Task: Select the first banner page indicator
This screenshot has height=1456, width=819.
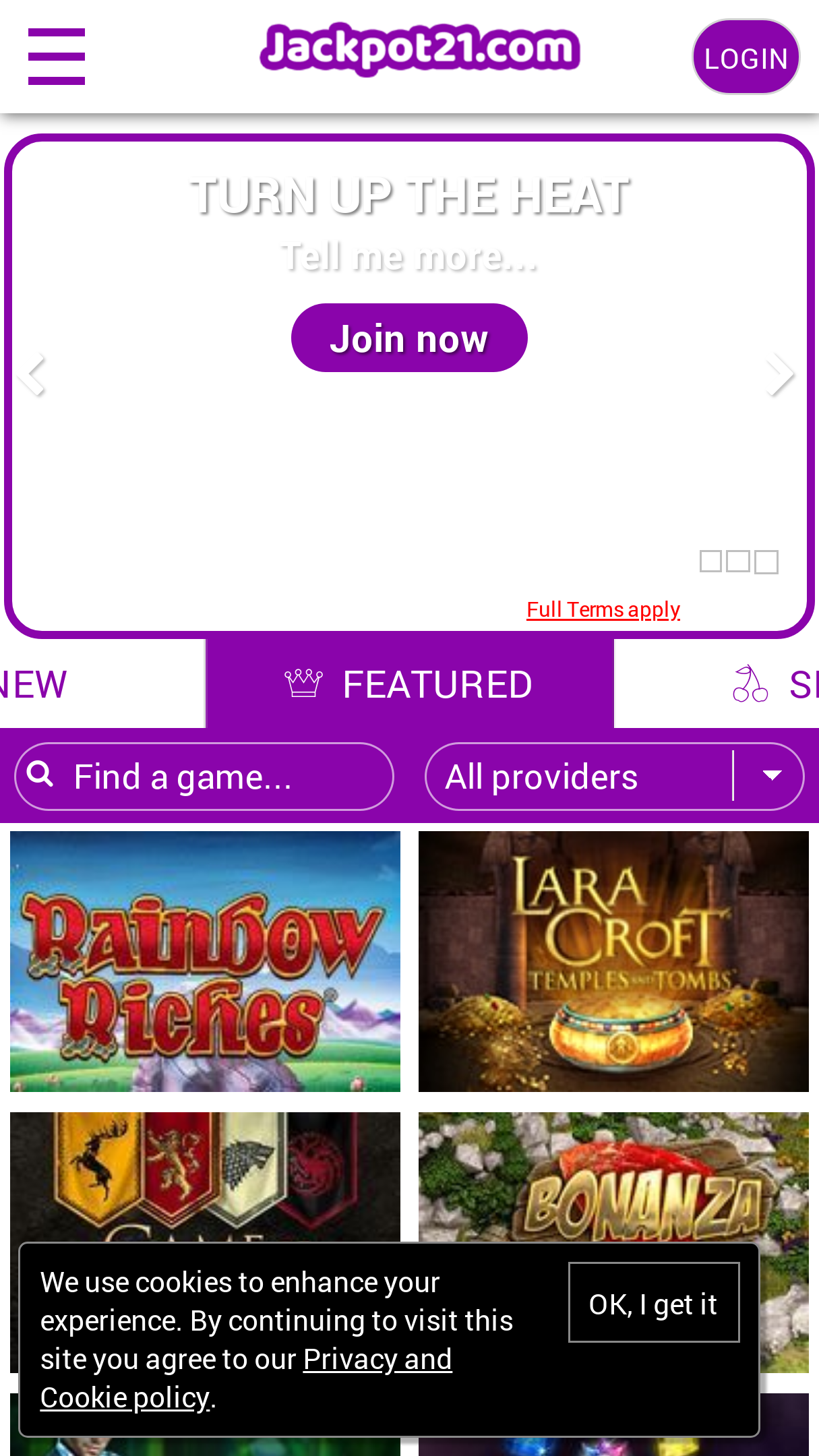Action: [x=710, y=562]
